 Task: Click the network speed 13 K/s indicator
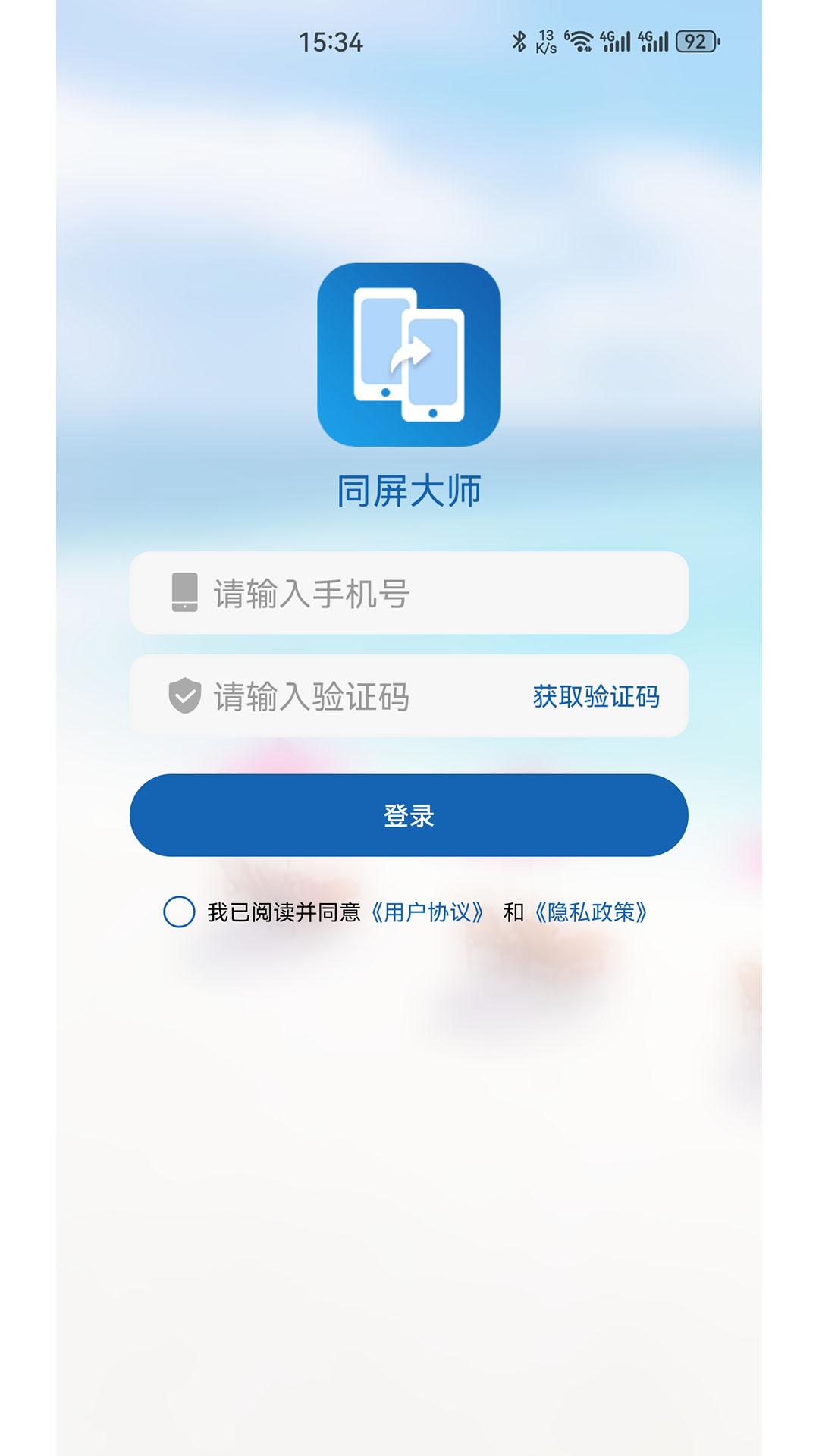tap(544, 39)
